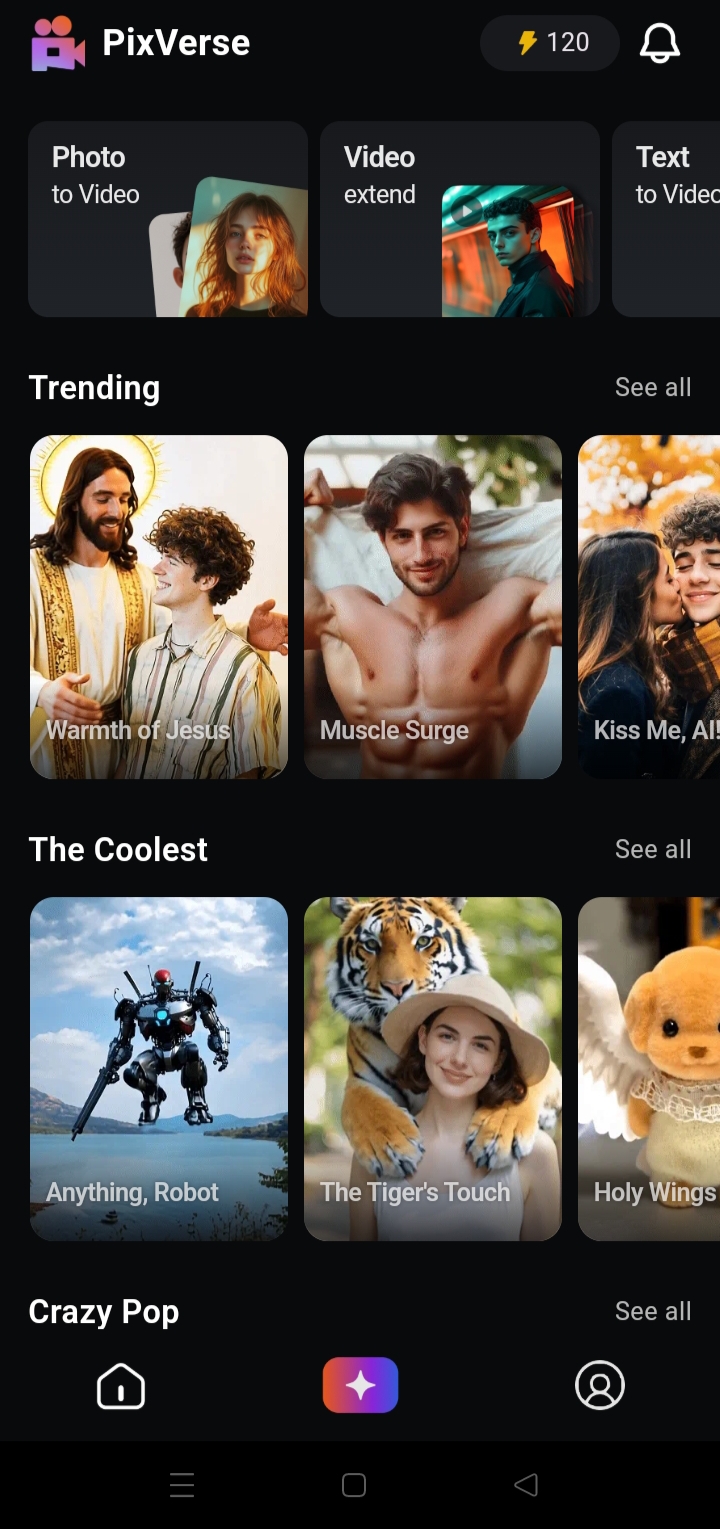Open the Kiss Me, AI template
This screenshot has width=720, height=1529.
tap(650, 606)
